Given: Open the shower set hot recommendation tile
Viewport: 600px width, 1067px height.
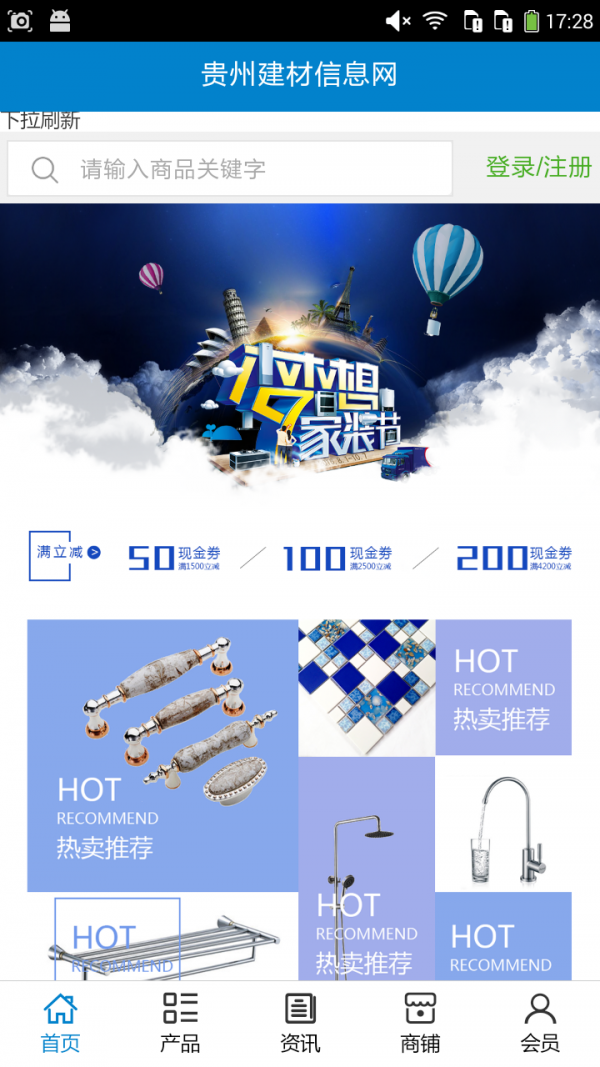Looking at the screenshot, I should pyautogui.click(x=366, y=866).
